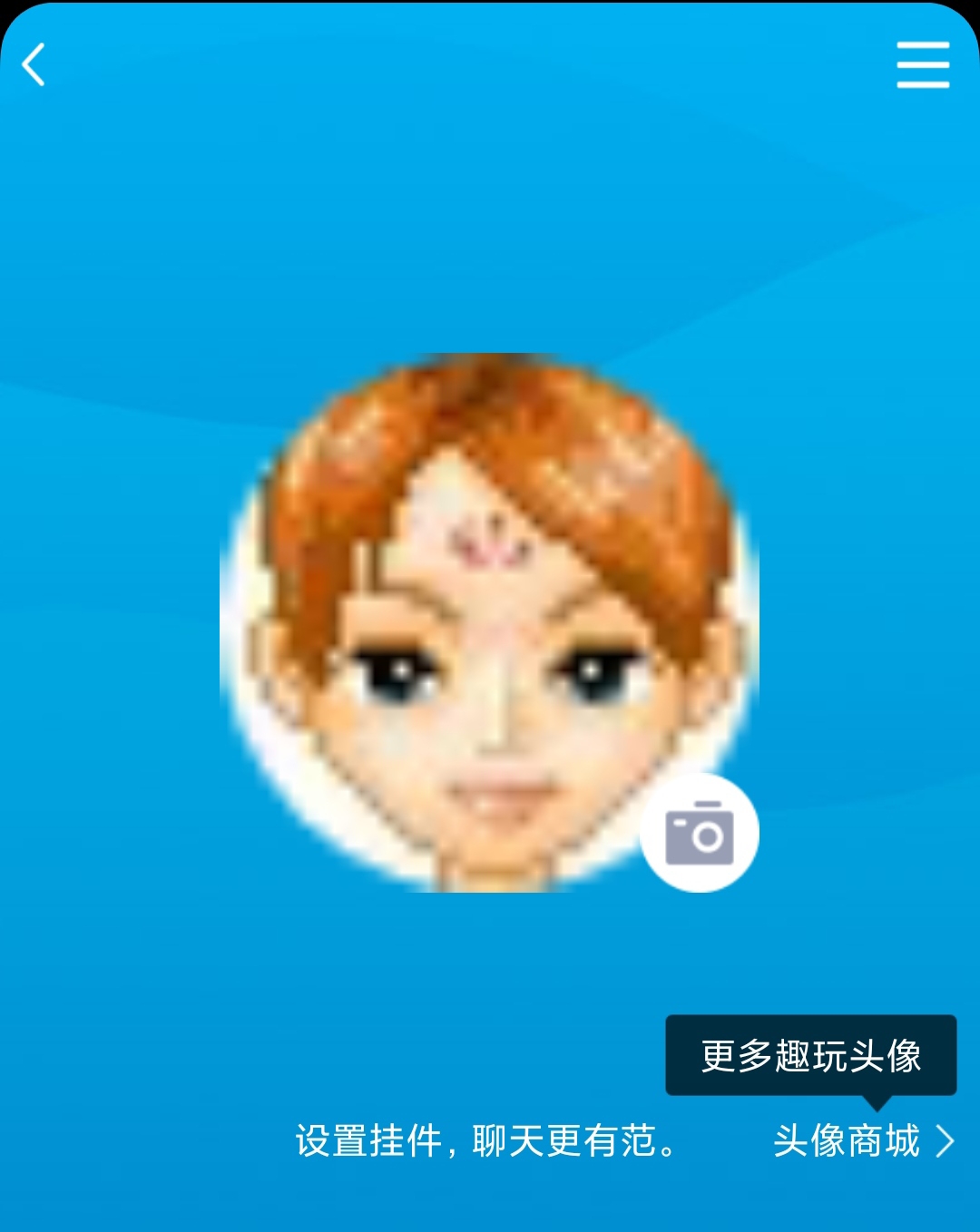Image resolution: width=980 pixels, height=1232 pixels.
Task: Open the 头像商城 avatar store
Action: 862,1141
